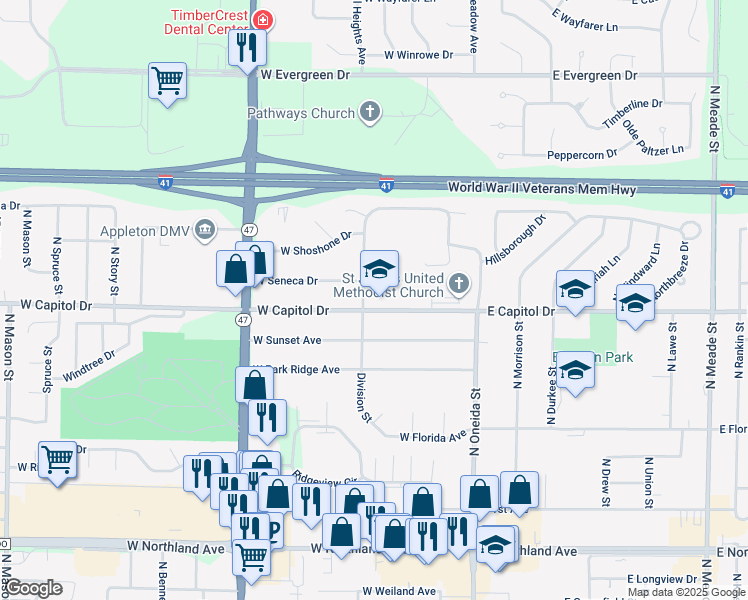The image size is (748, 600).
Task: Open the school marker next to N Durkee St
Action: coord(575,373)
